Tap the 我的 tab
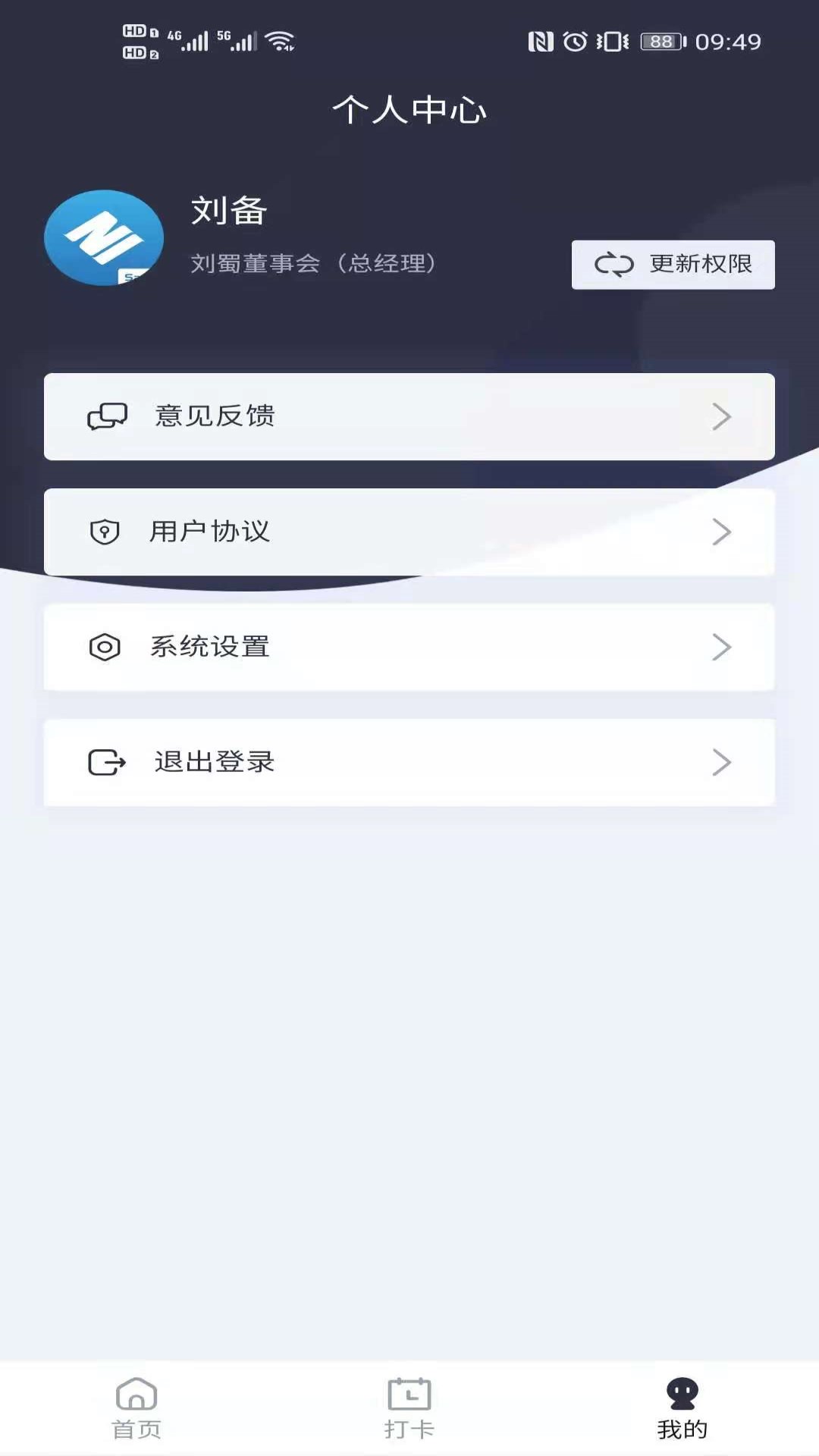The height and width of the screenshot is (1456, 819). coord(682,1408)
